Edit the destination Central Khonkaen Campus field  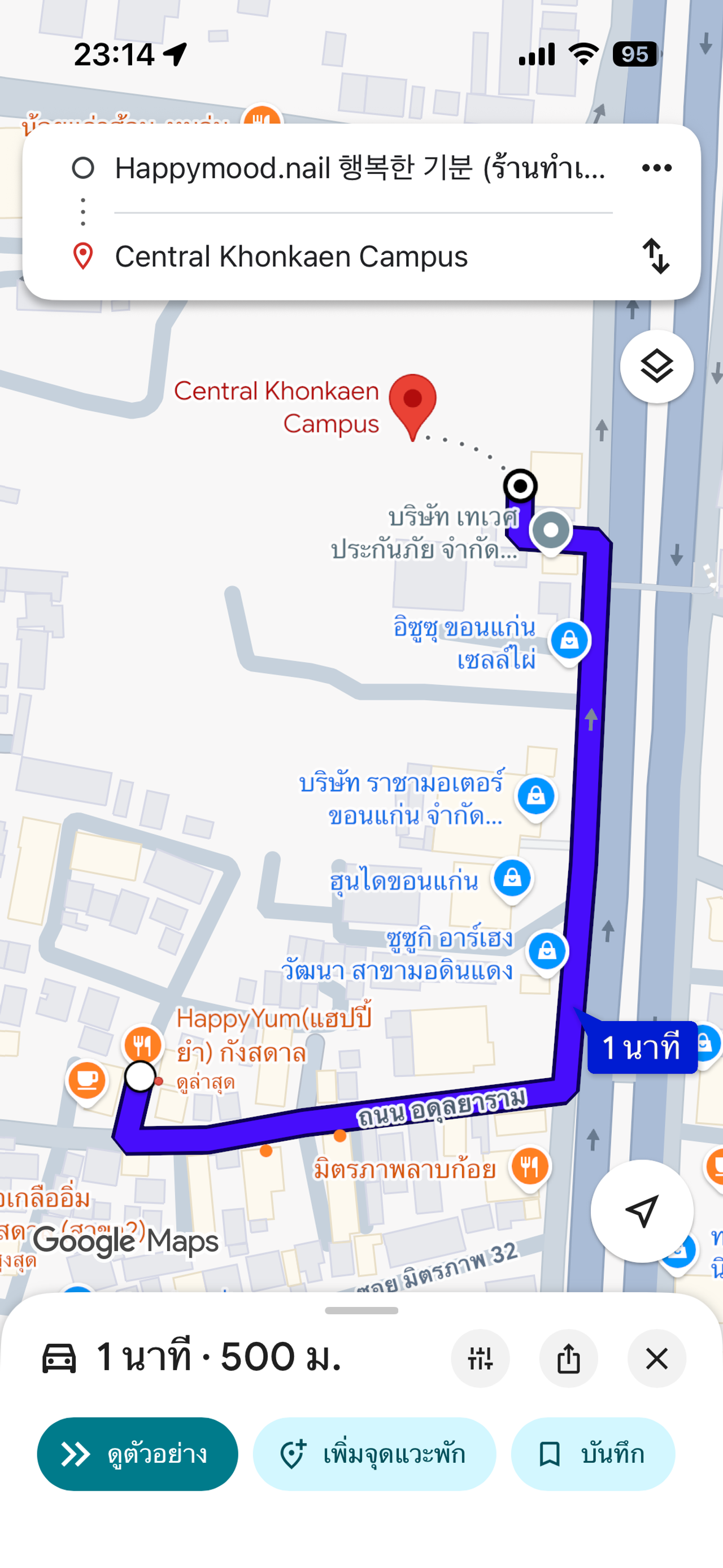coord(359,257)
